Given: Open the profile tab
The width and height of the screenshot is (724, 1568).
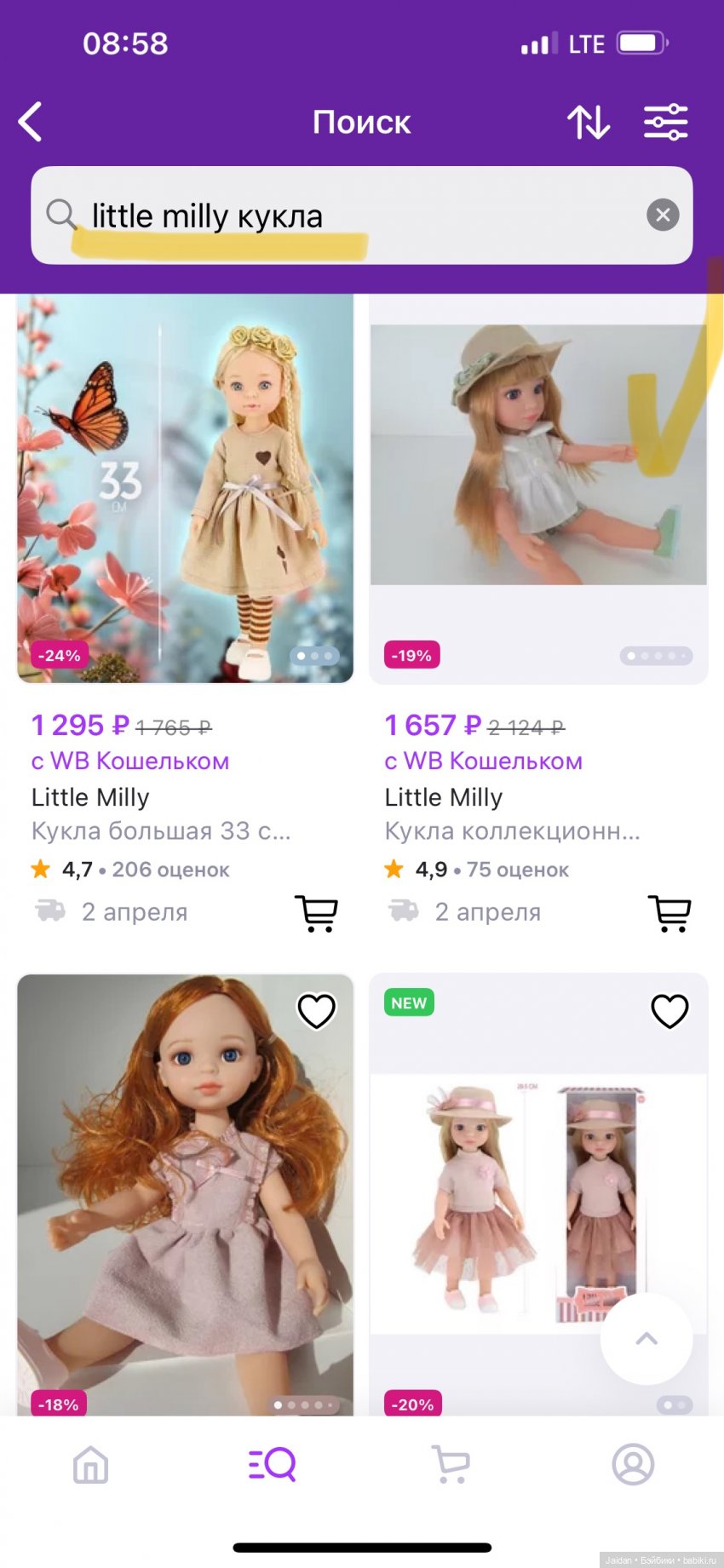Looking at the screenshot, I should pyautogui.click(x=633, y=1465).
